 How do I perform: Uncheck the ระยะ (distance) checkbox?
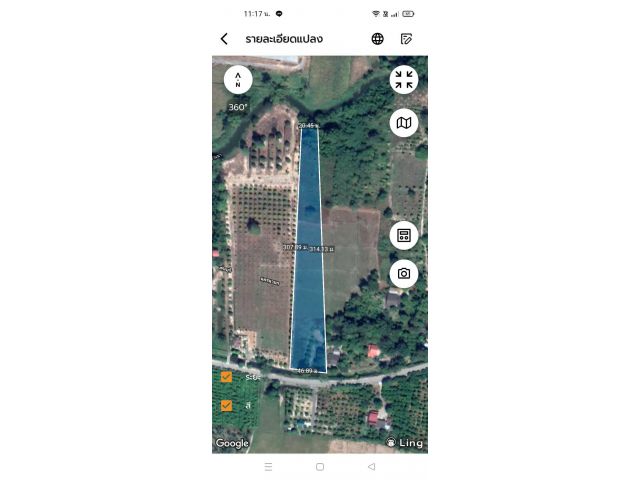(227, 377)
